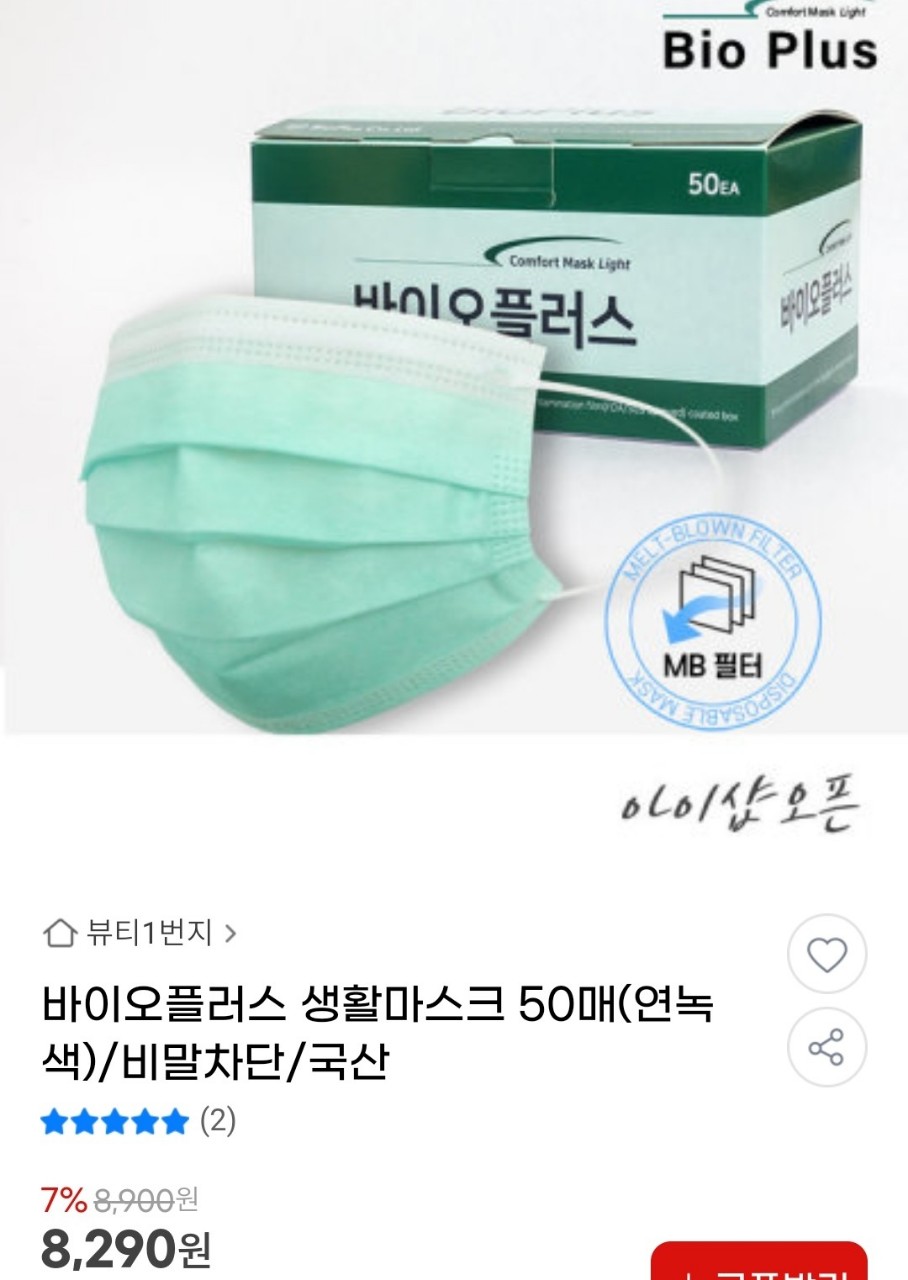Add this mask to wishlist with heart
The image size is (908, 1280).
[826, 954]
